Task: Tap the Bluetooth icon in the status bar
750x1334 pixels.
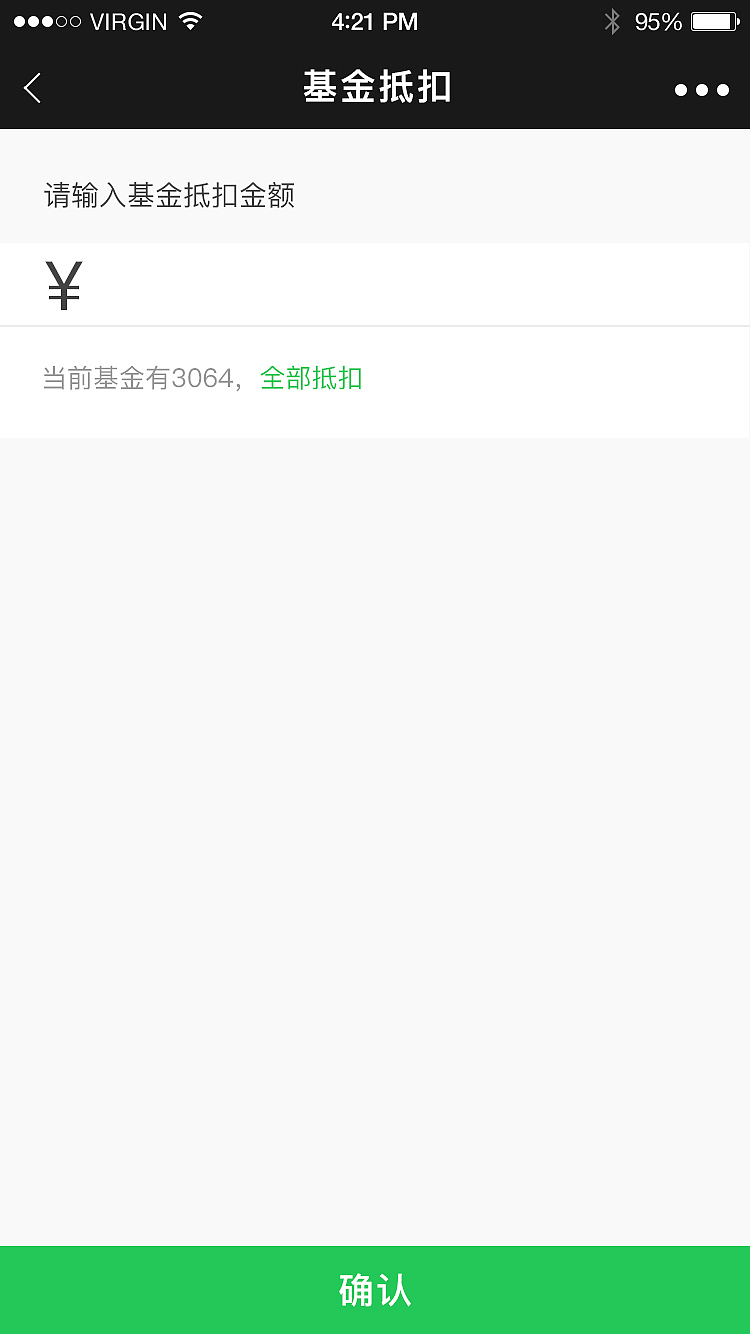Action: (x=611, y=20)
